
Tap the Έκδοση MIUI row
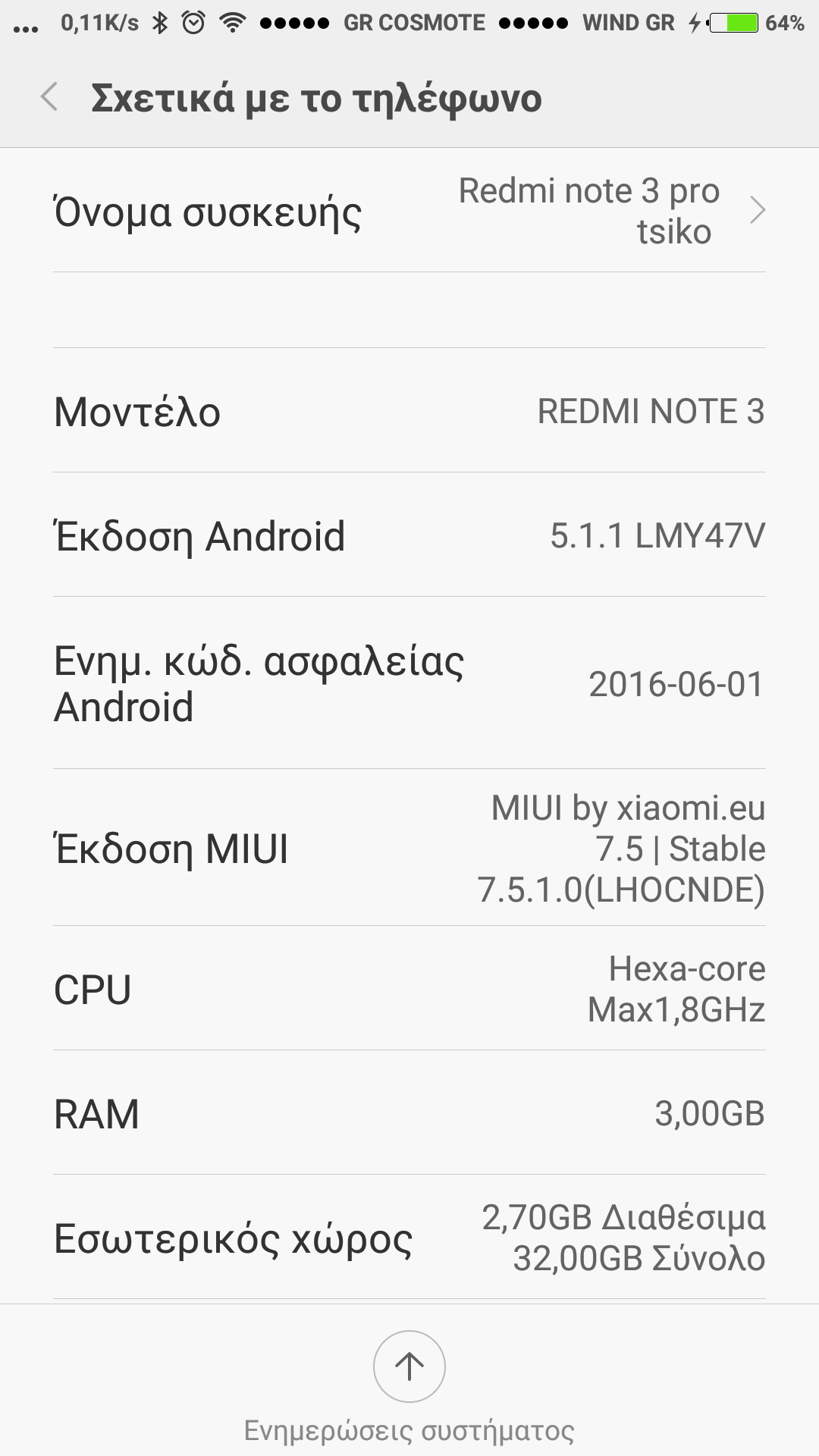click(409, 848)
